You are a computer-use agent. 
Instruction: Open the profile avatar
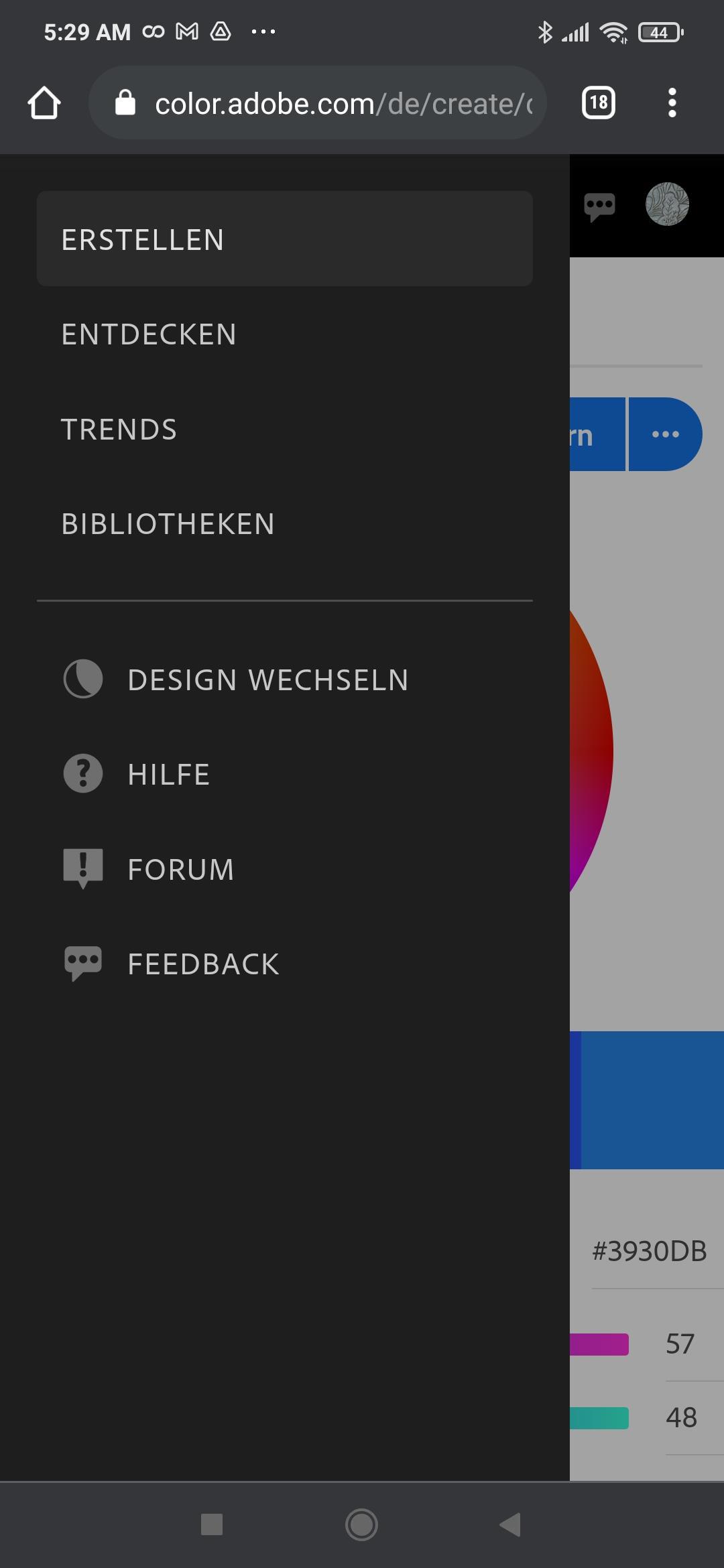click(667, 204)
